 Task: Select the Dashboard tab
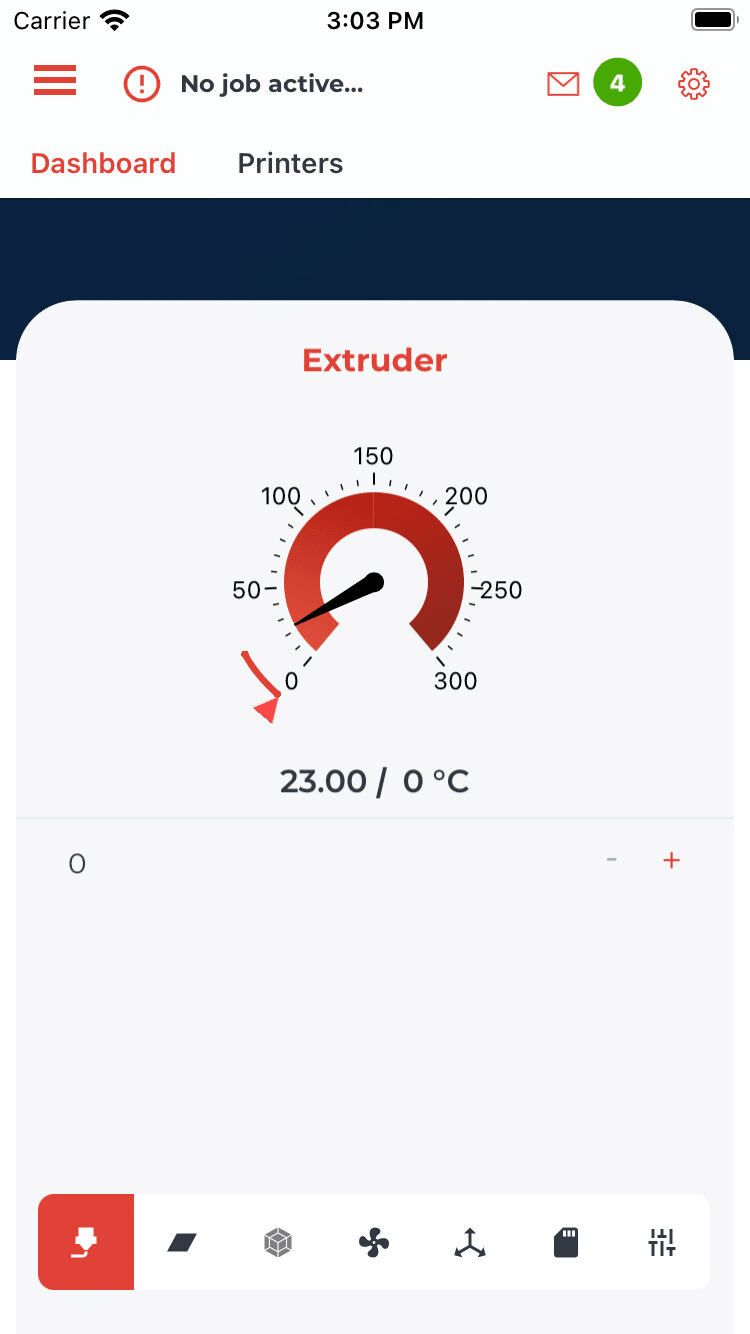[x=103, y=163]
